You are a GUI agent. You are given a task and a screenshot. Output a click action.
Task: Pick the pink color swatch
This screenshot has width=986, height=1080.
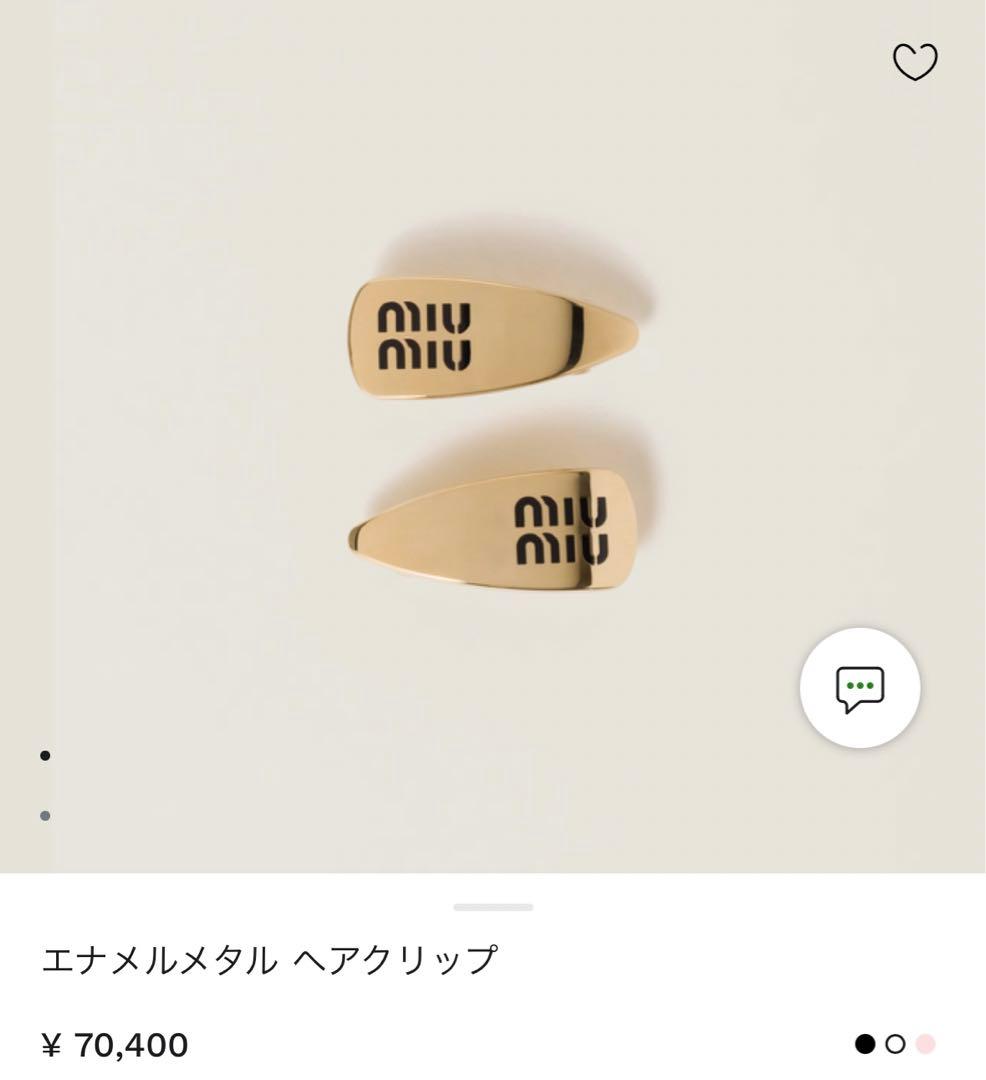click(x=925, y=1045)
